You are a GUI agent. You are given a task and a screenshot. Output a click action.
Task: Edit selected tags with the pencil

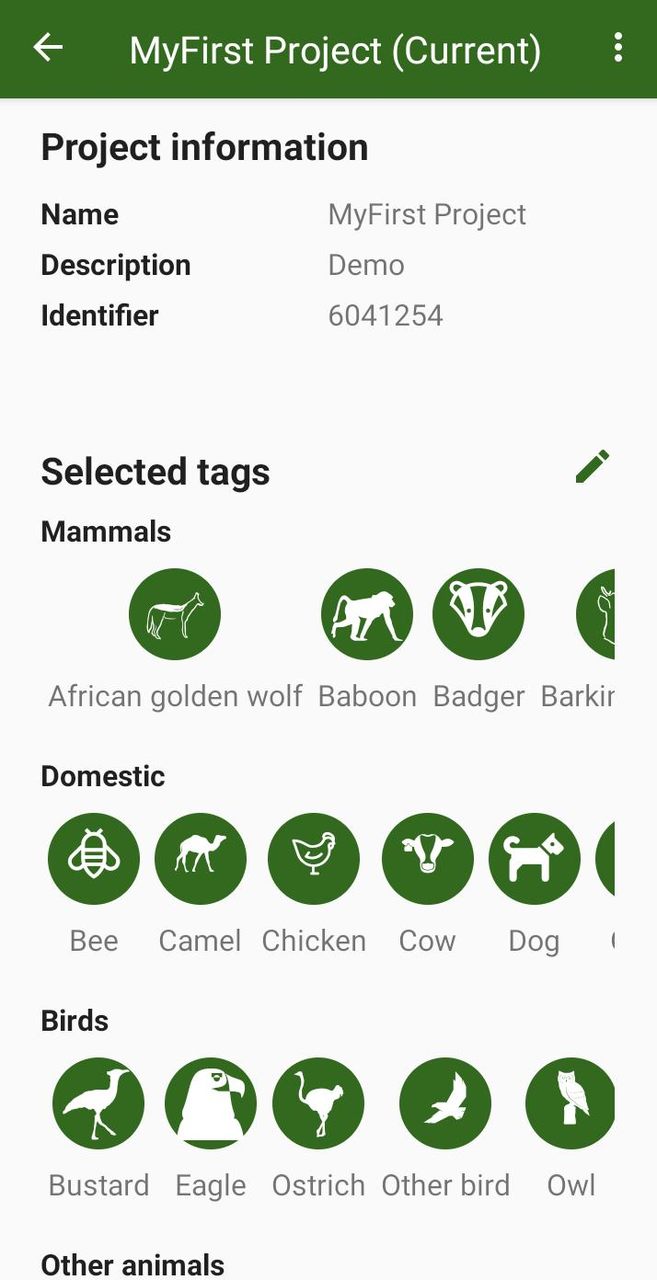[x=592, y=467]
